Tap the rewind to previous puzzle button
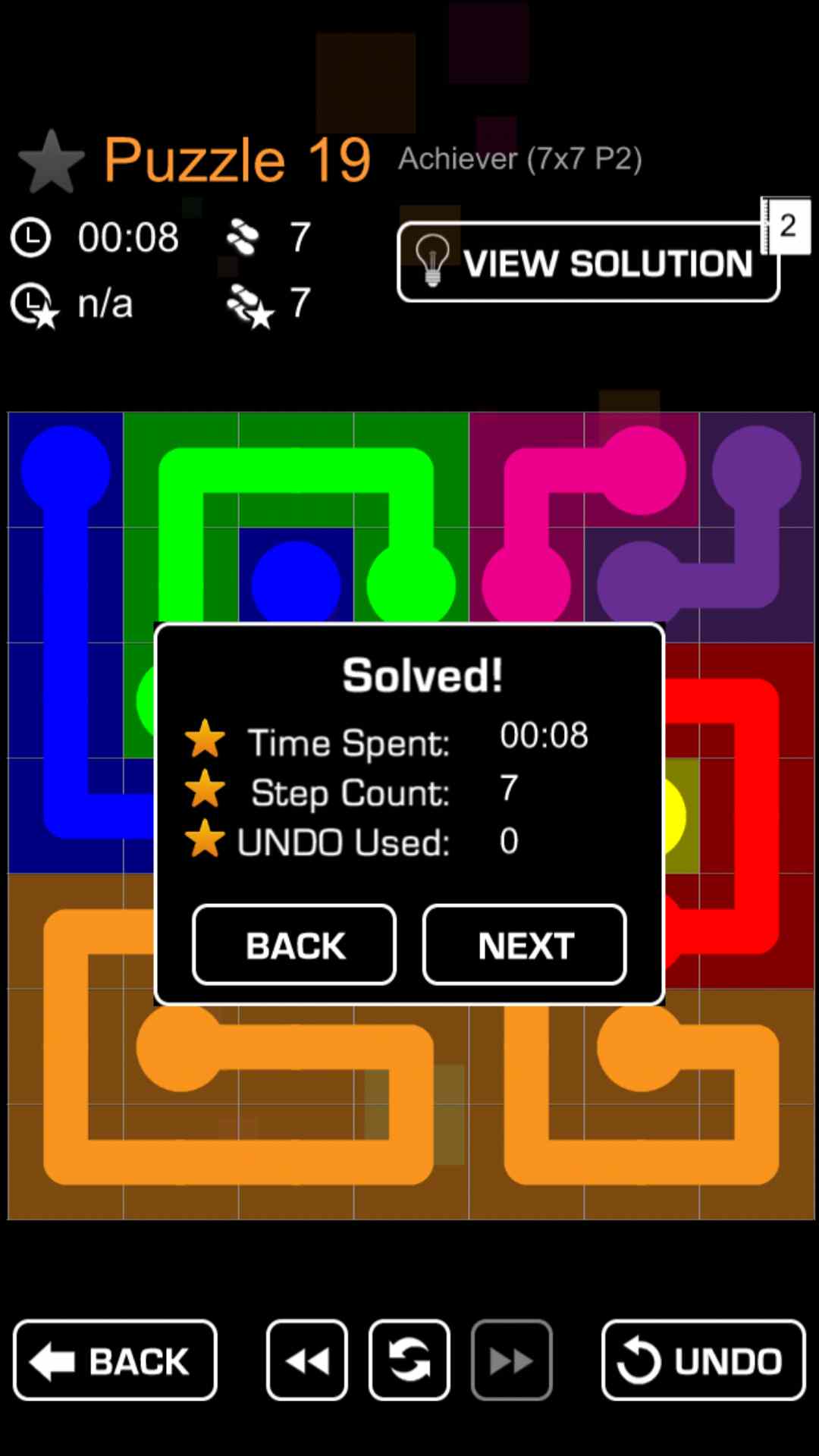 307,1360
